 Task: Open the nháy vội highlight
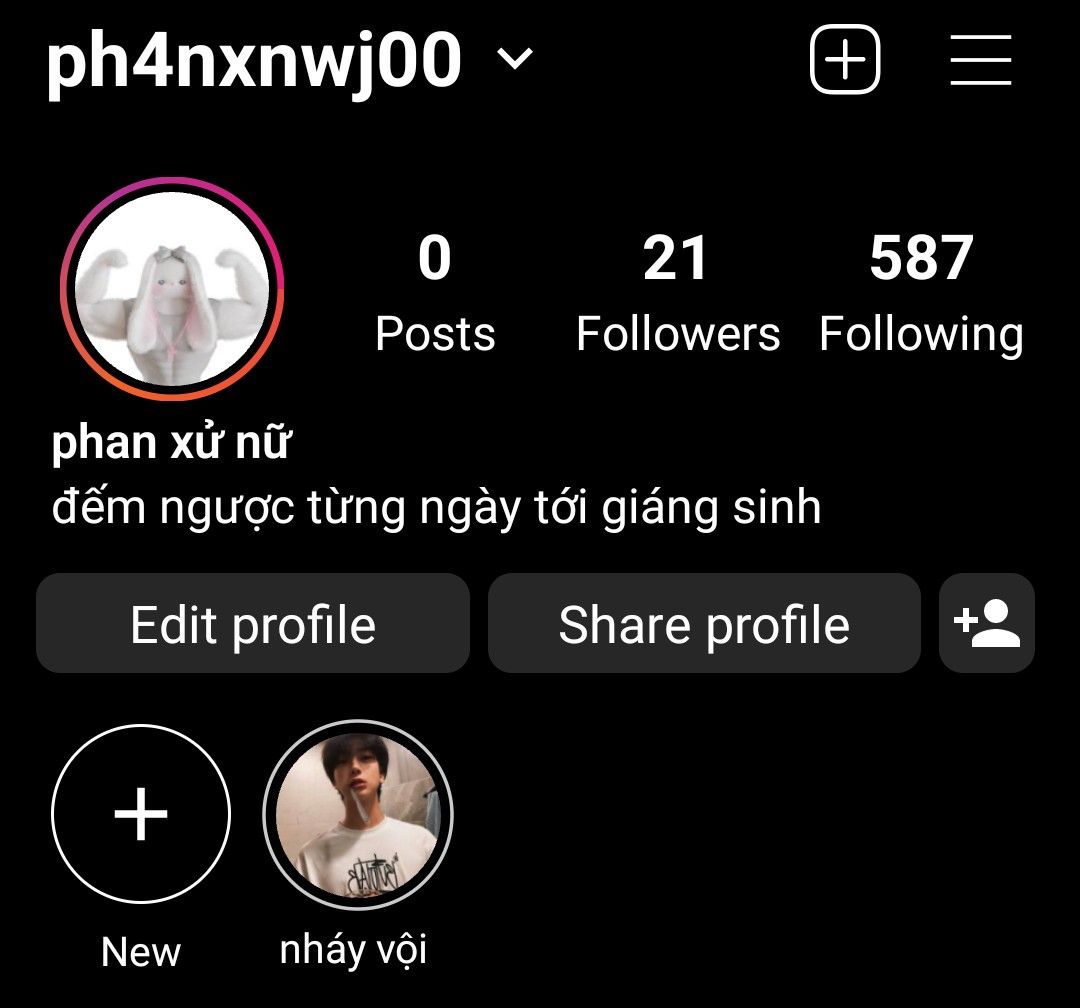coord(357,814)
